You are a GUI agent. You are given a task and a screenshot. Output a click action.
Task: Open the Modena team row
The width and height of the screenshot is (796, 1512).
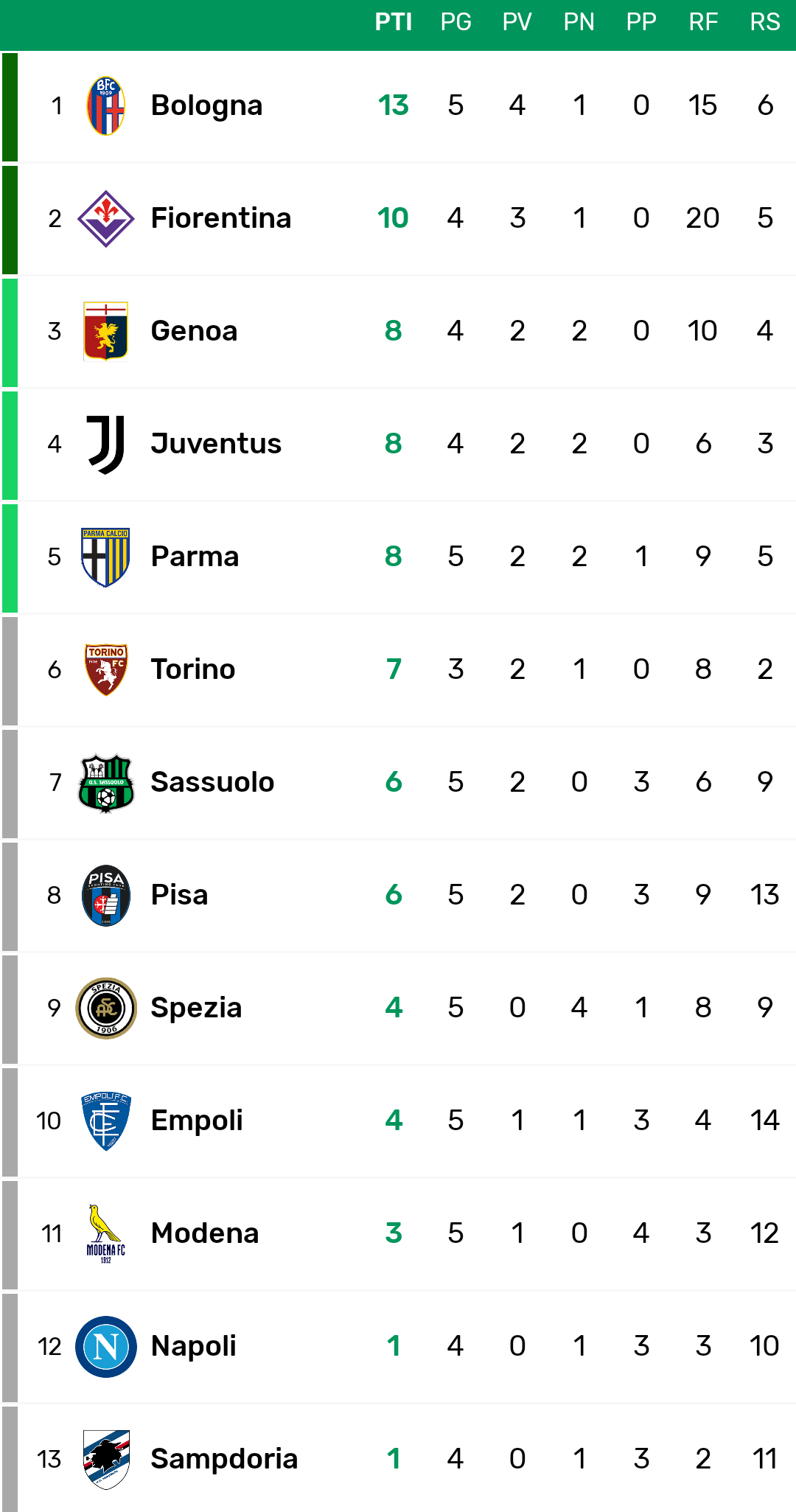click(398, 1234)
